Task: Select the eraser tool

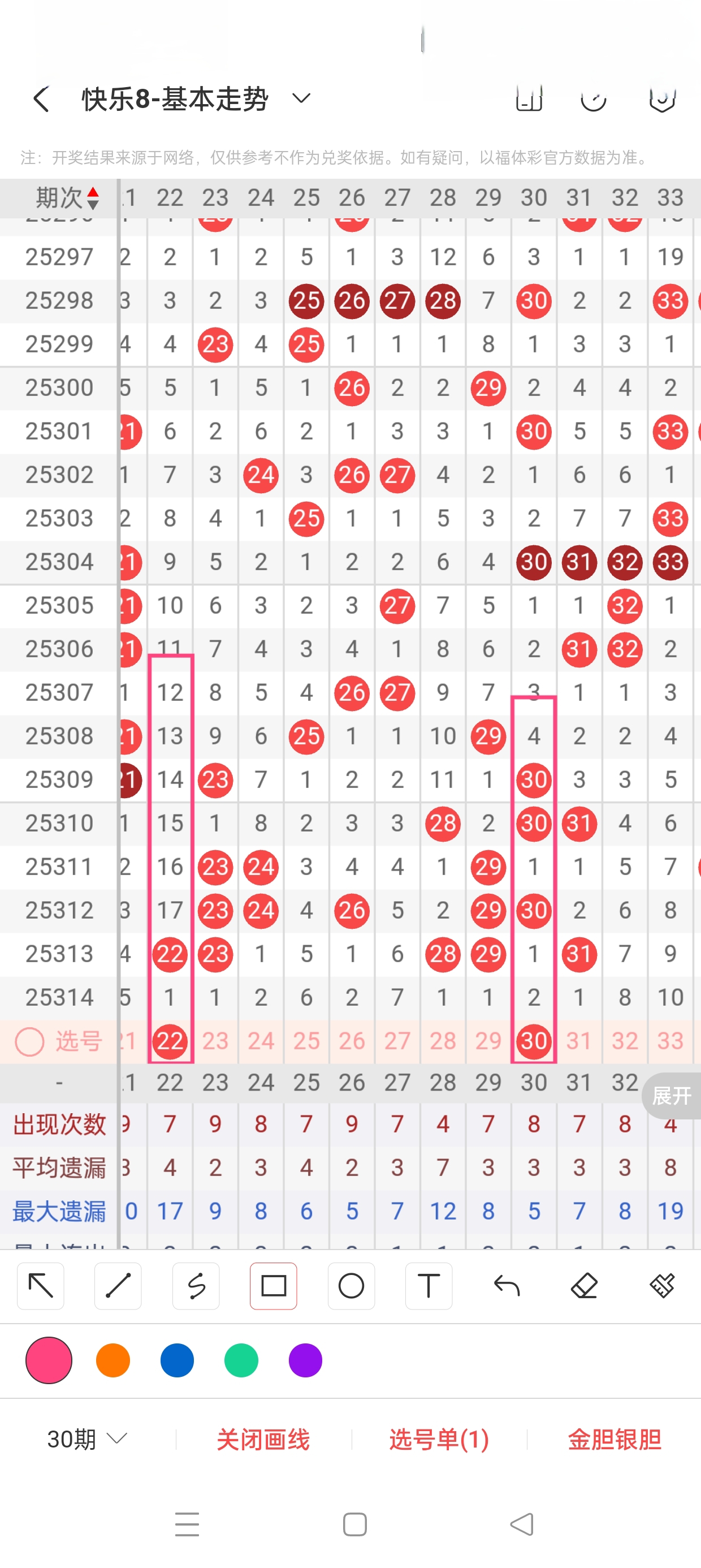Action: pyautogui.click(x=584, y=1286)
